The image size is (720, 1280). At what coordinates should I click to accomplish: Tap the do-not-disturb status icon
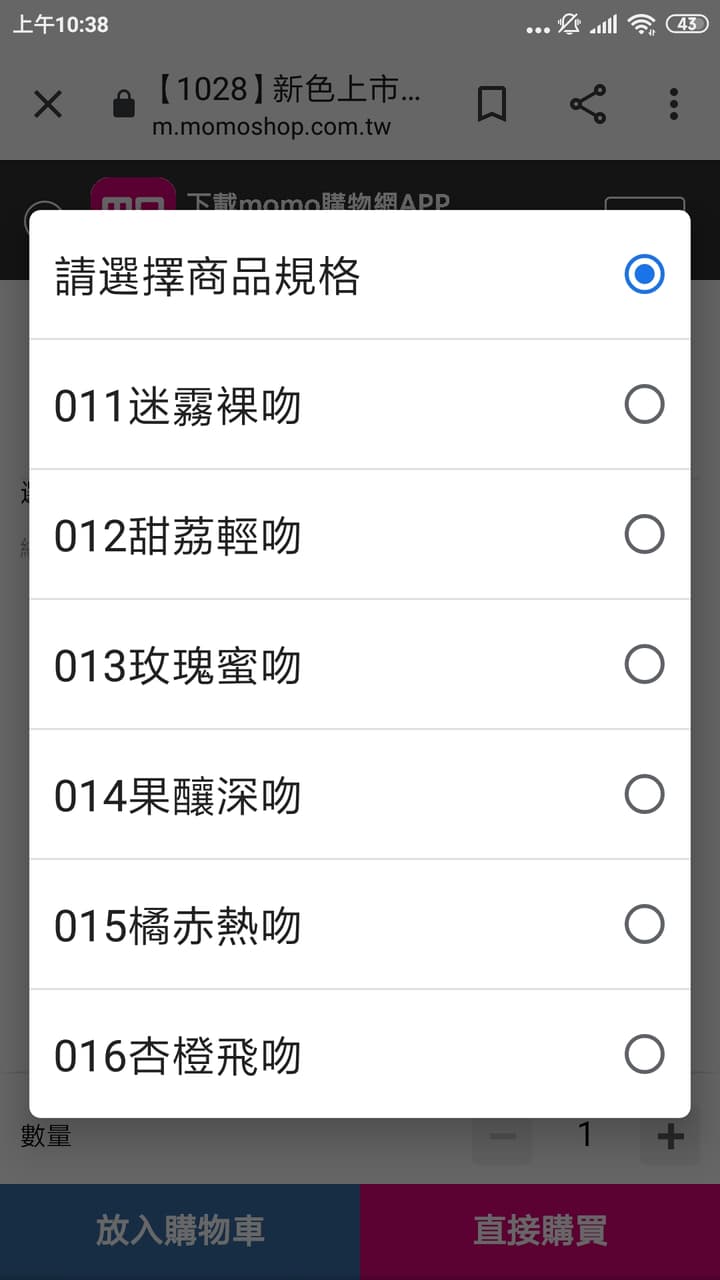tap(568, 23)
